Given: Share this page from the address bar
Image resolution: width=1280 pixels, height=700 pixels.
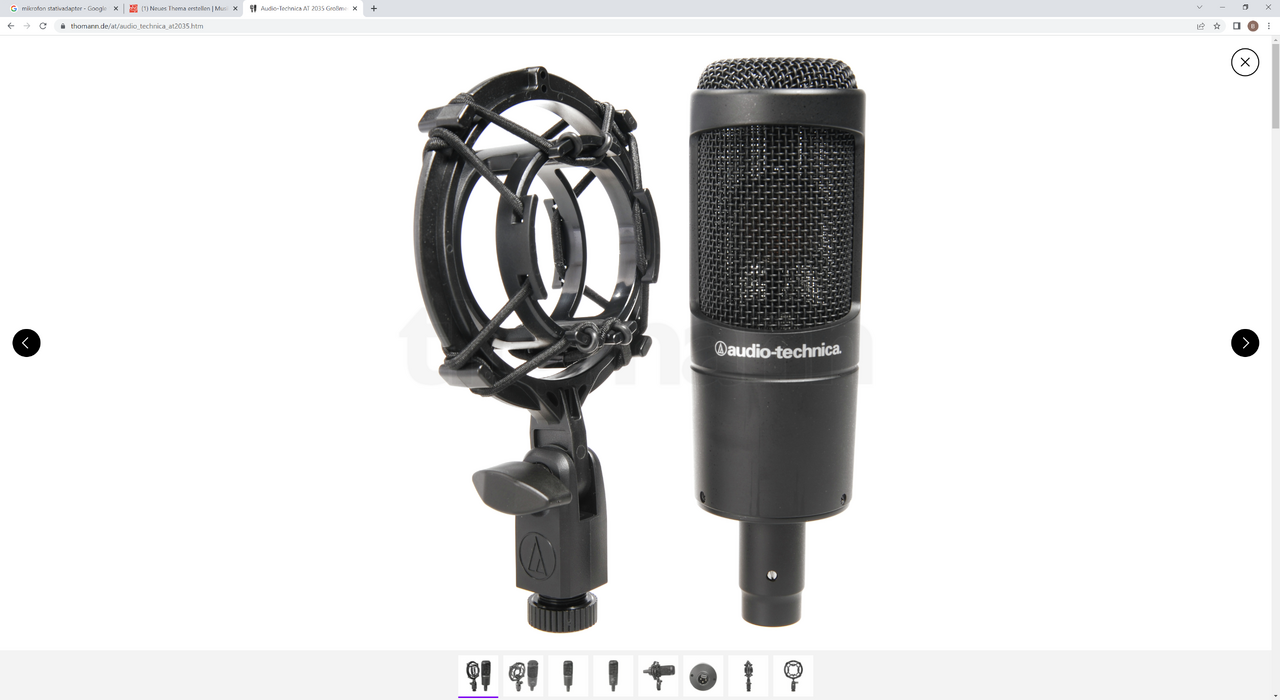Looking at the screenshot, I should pyautogui.click(x=1200, y=26).
